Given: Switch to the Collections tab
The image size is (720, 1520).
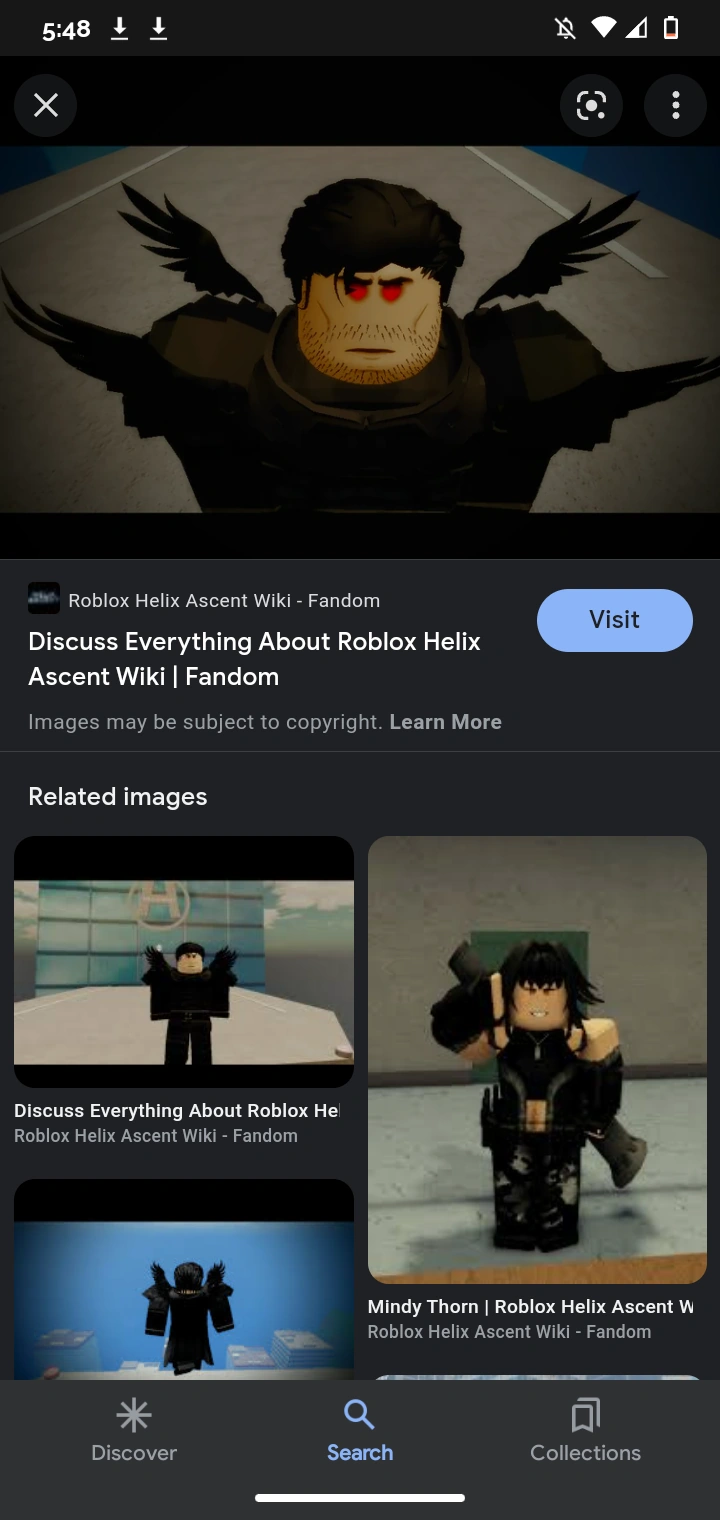Looking at the screenshot, I should pos(585,1432).
